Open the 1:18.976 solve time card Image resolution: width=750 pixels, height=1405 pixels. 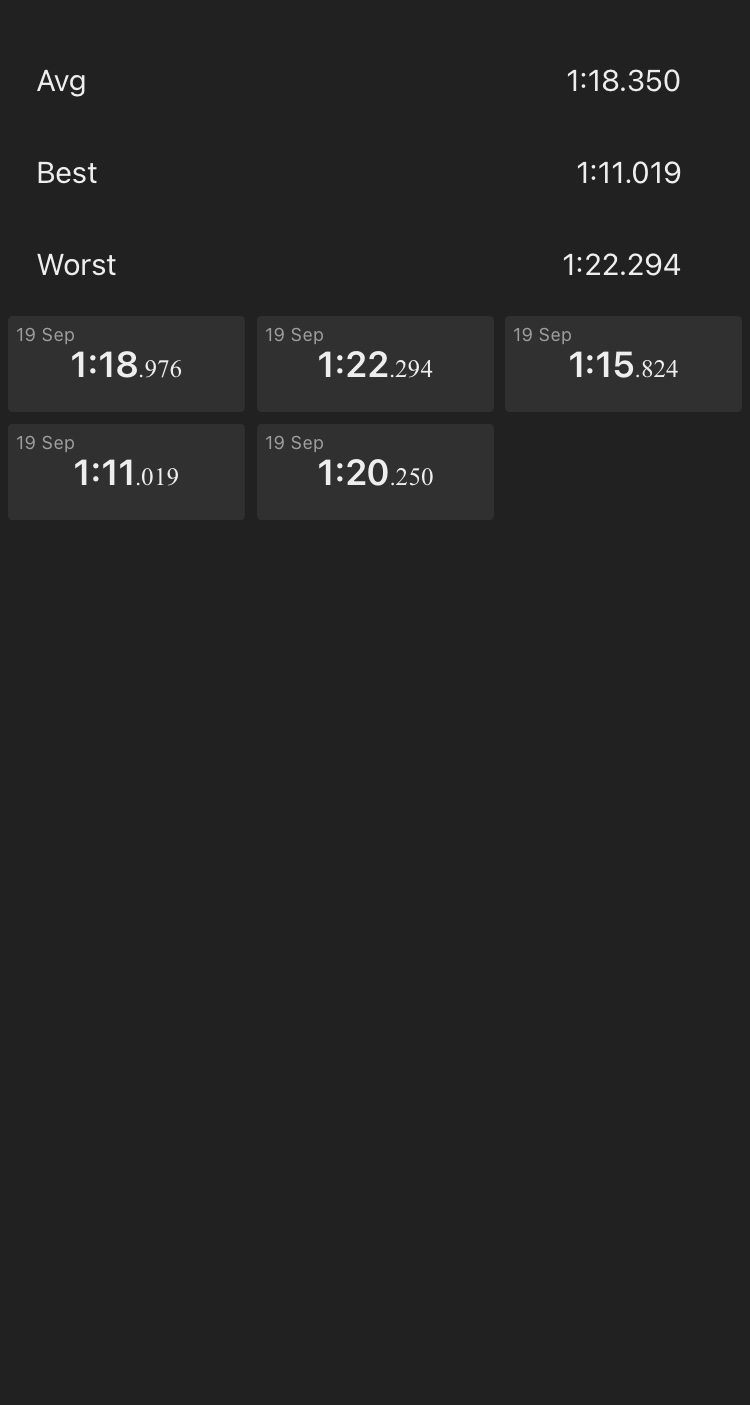pyautogui.click(x=126, y=364)
